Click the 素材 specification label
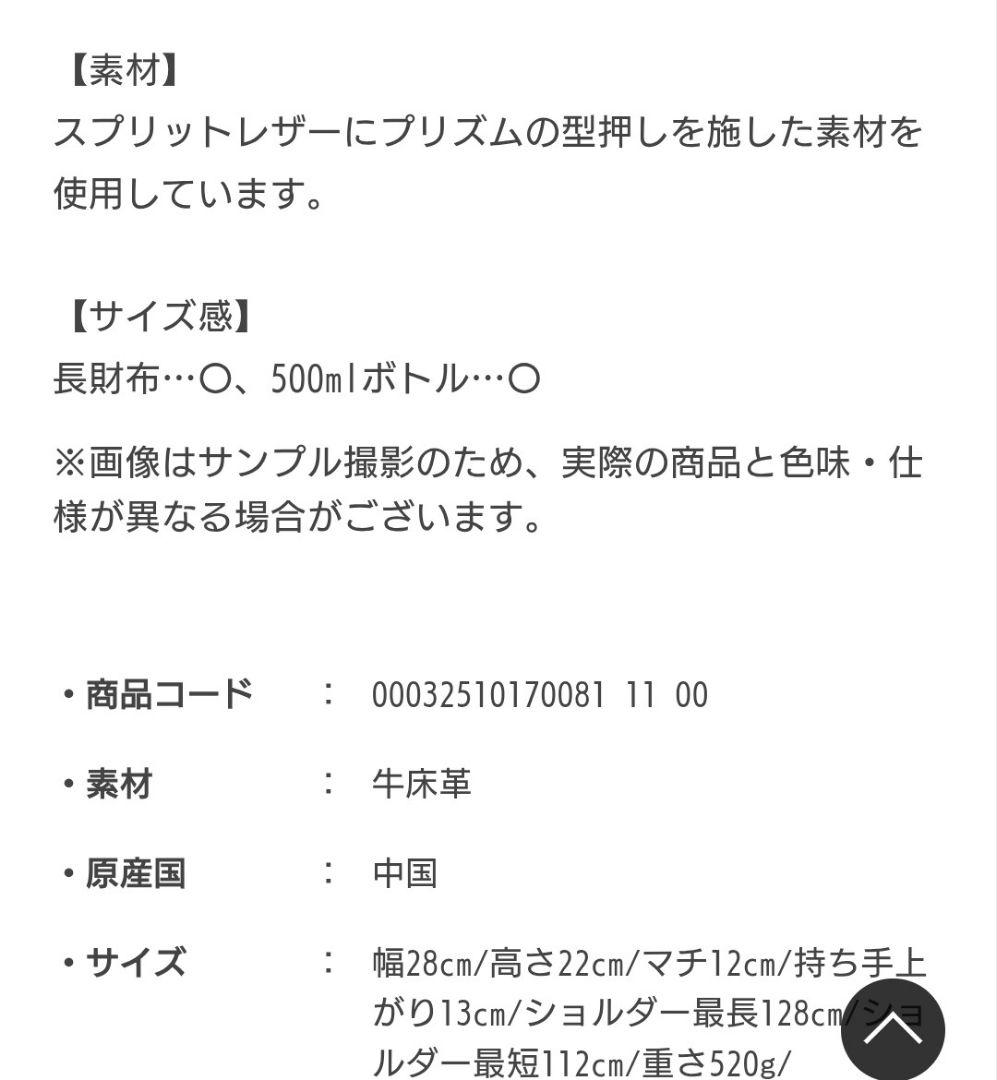 [x=122, y=785]
